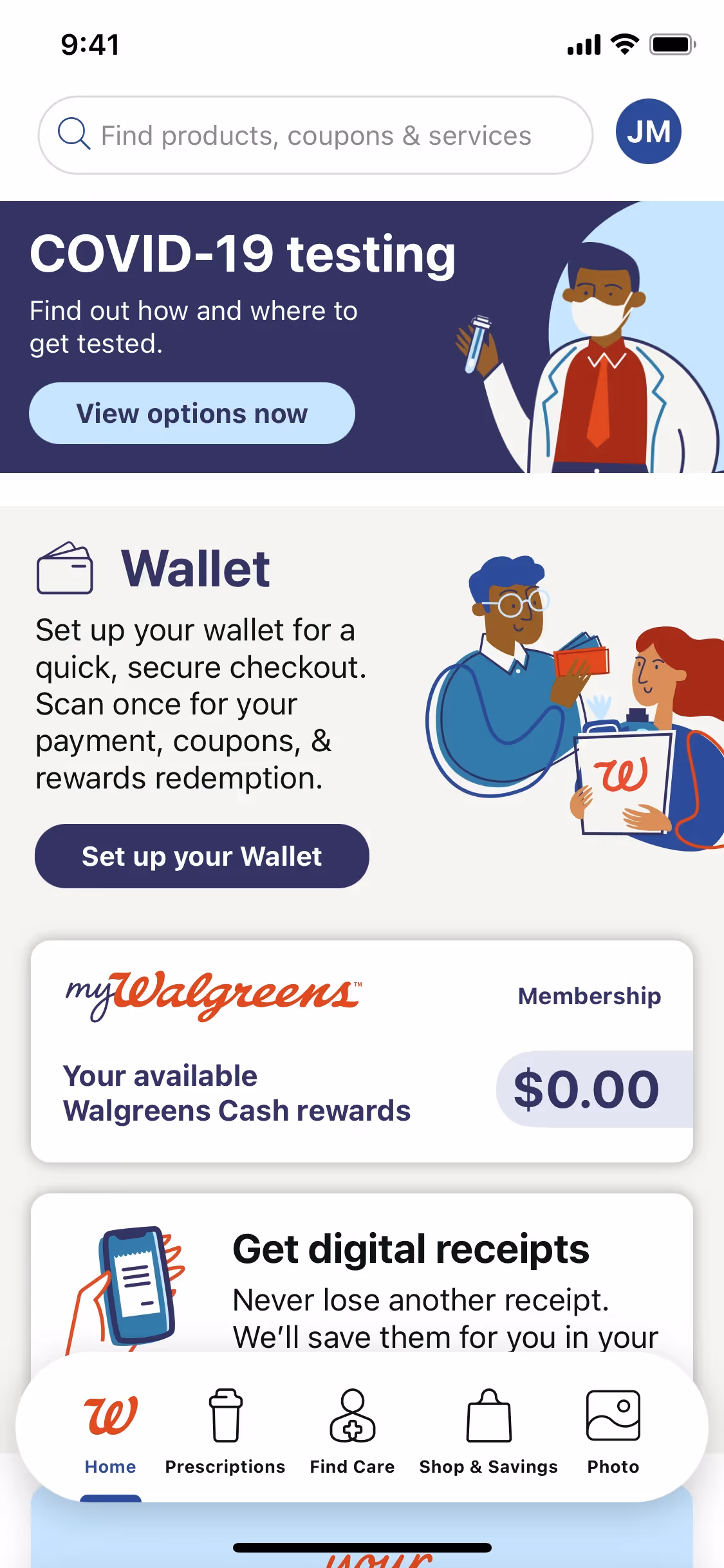The height and width of the screenshot is (1568, 724).
Task: Tap Set up your Wallet
Action: click(201, 856)
